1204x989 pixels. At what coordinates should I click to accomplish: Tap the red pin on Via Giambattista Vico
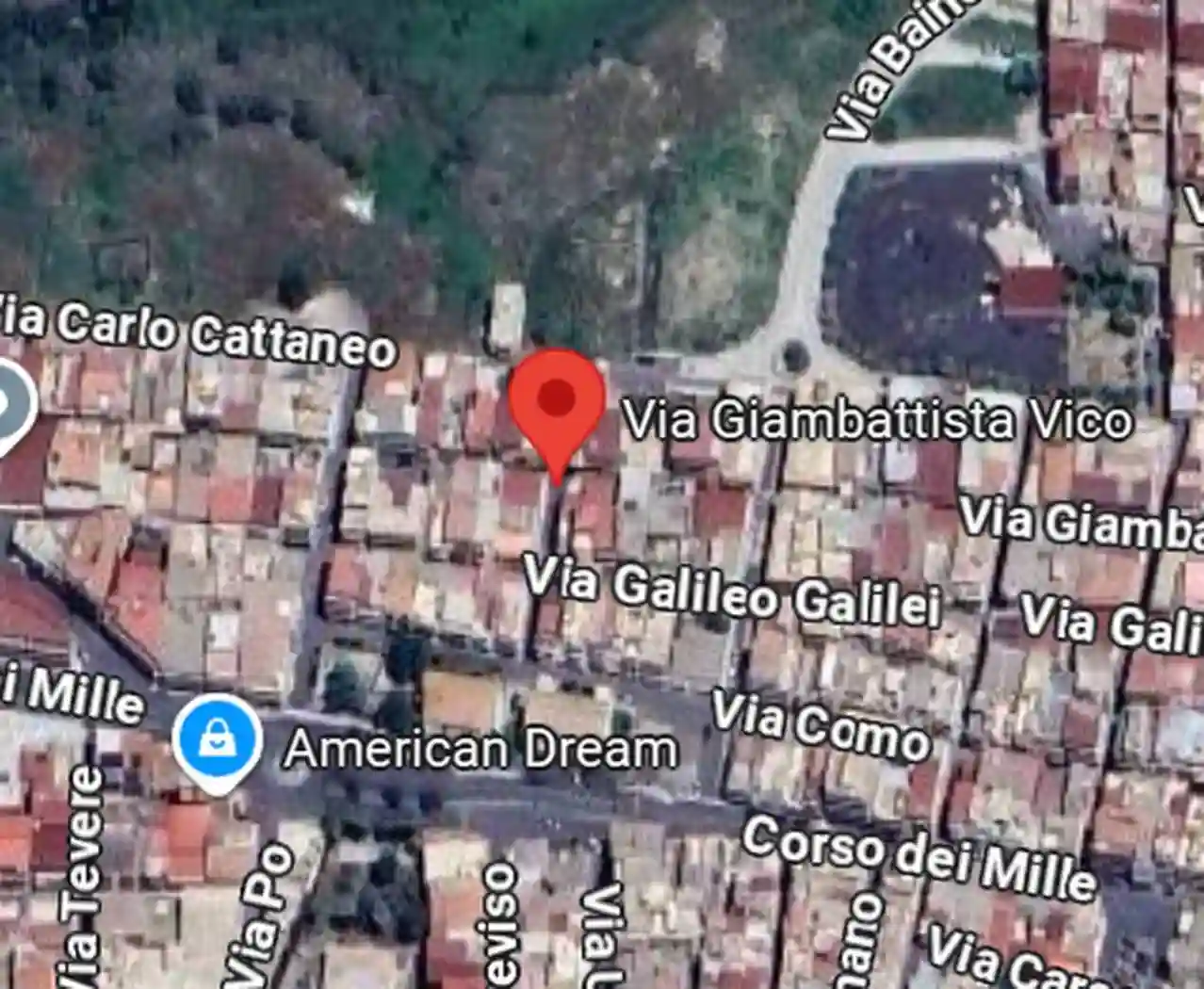tap(557, 400)
